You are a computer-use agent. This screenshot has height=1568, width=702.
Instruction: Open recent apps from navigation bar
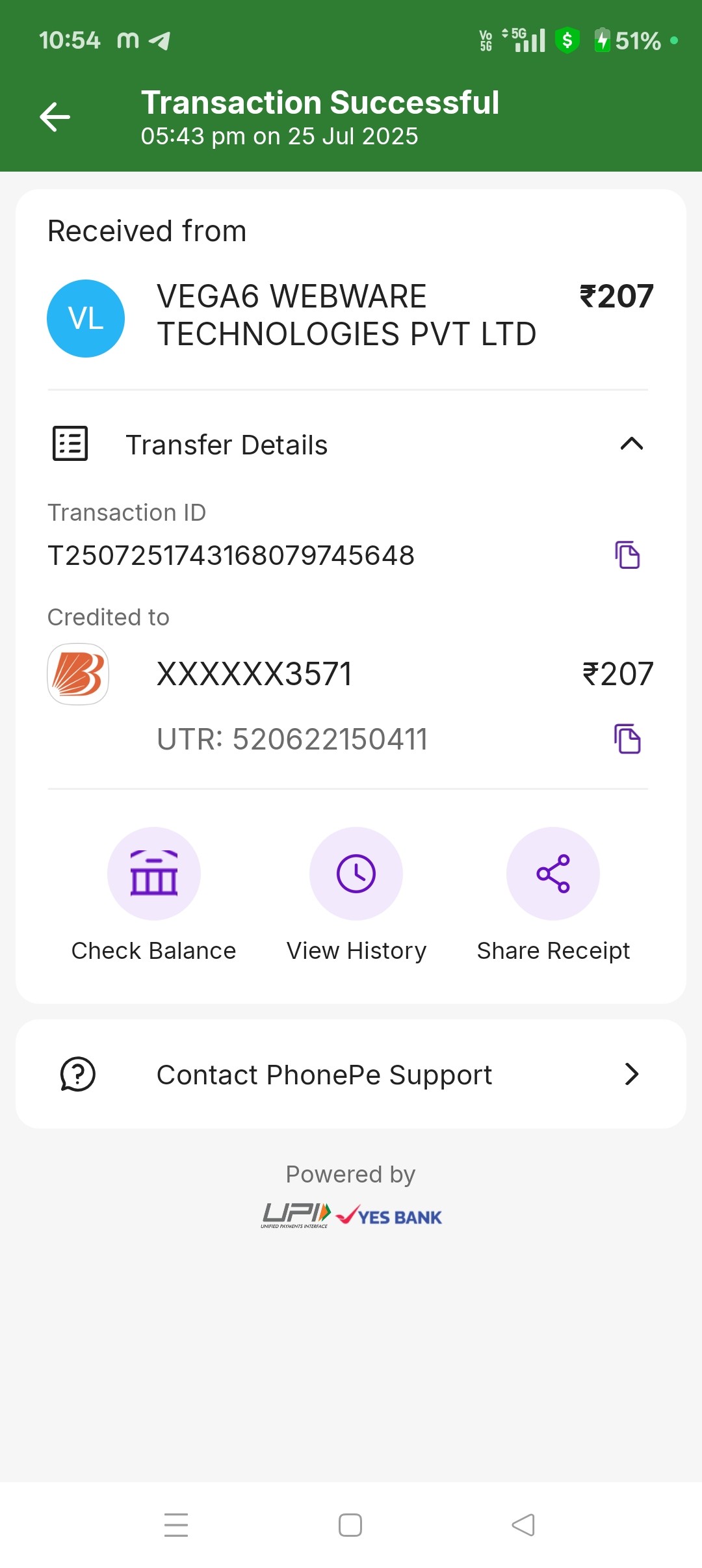[x=176, y=1525]
